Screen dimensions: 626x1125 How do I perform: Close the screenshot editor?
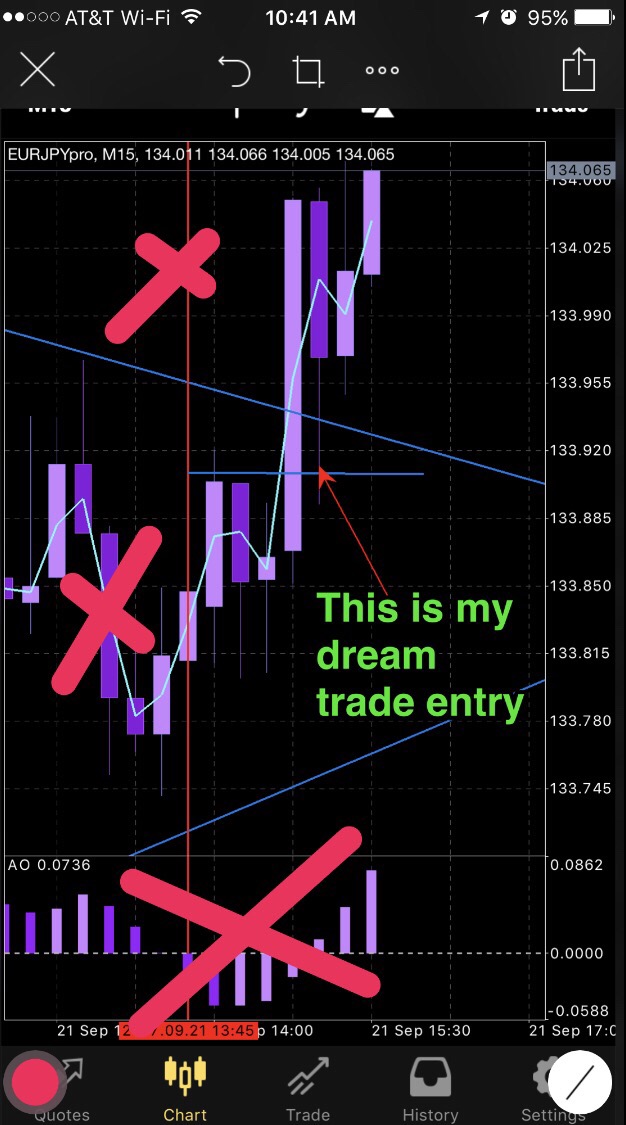pyautogui.click(x=38, y=70)
